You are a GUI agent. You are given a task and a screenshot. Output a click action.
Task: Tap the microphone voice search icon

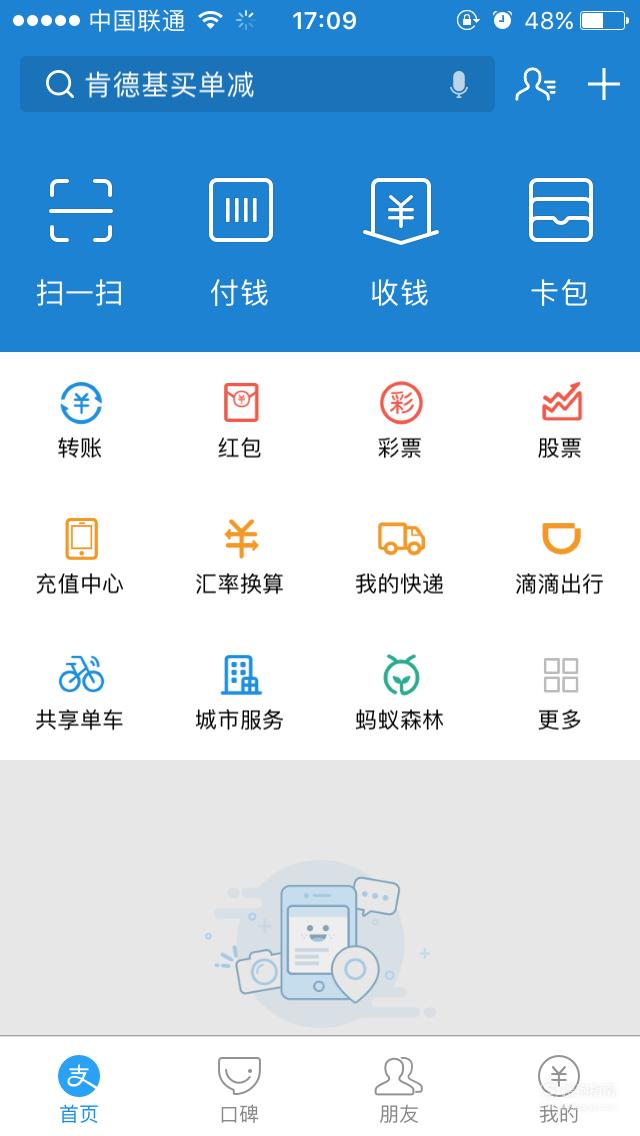coord(458,85)
